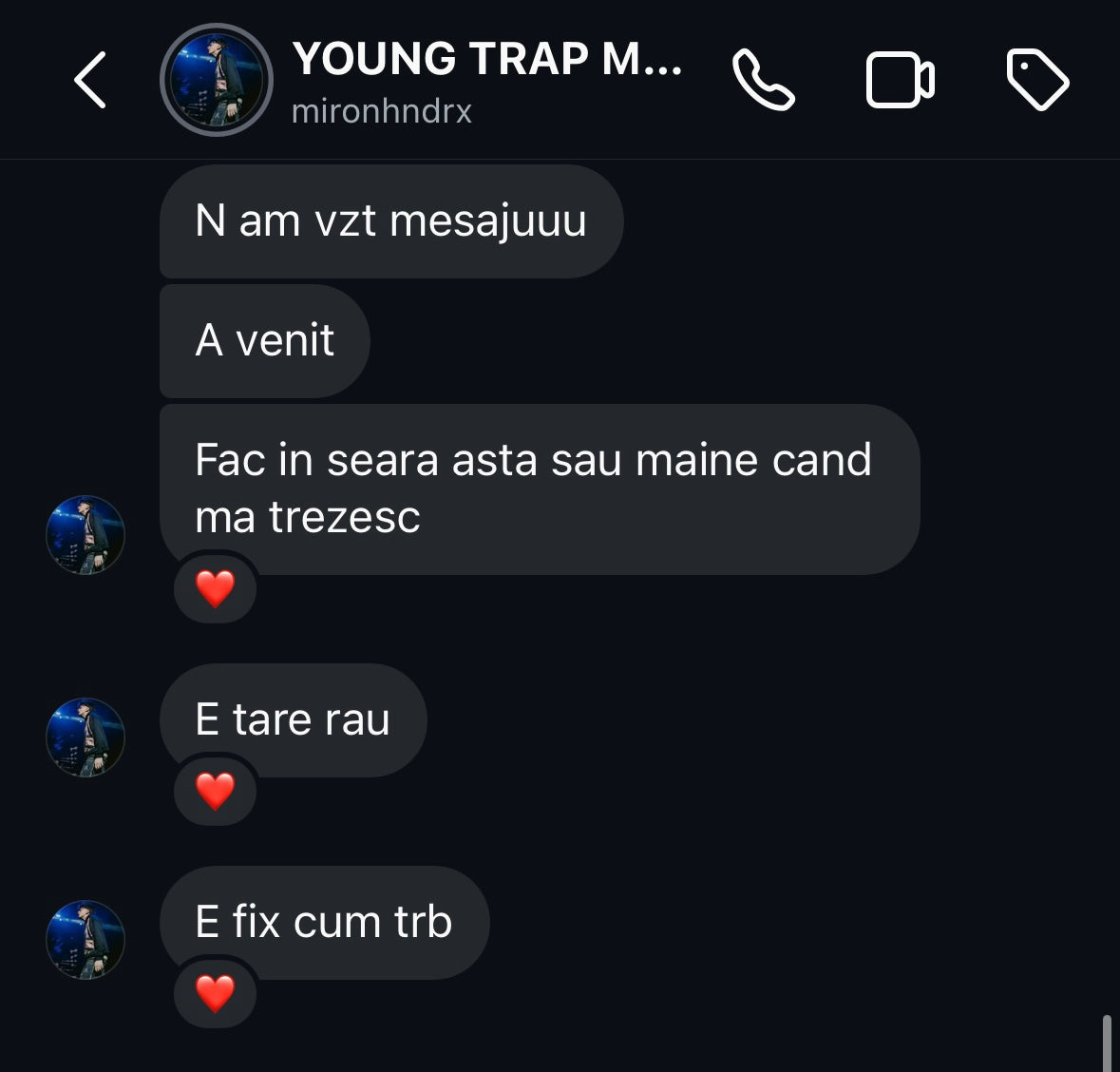1120x1072 pixels.
Task: Tap heart reaction under "E tare rau"
Action: pos(216,791)
